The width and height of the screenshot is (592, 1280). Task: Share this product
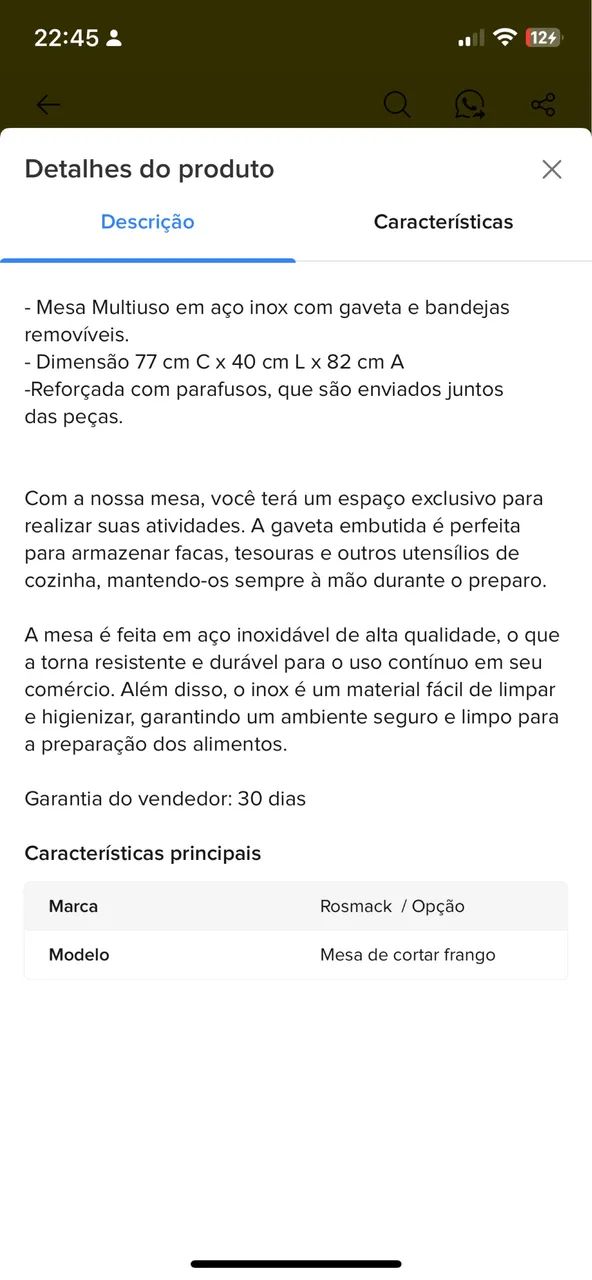click(543, 104)
